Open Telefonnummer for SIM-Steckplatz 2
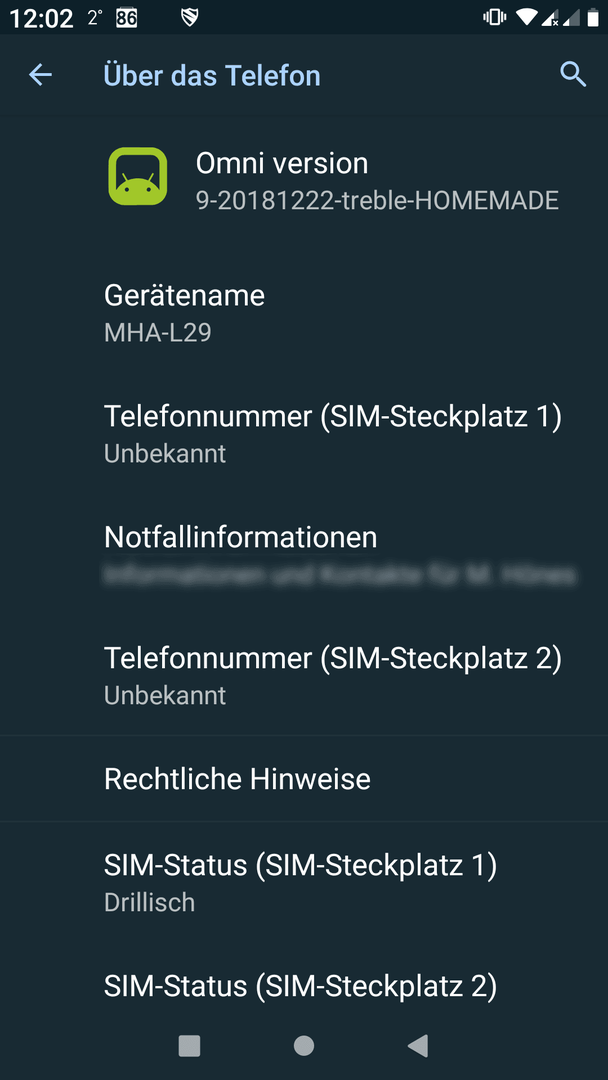 (x=304, y=675)
